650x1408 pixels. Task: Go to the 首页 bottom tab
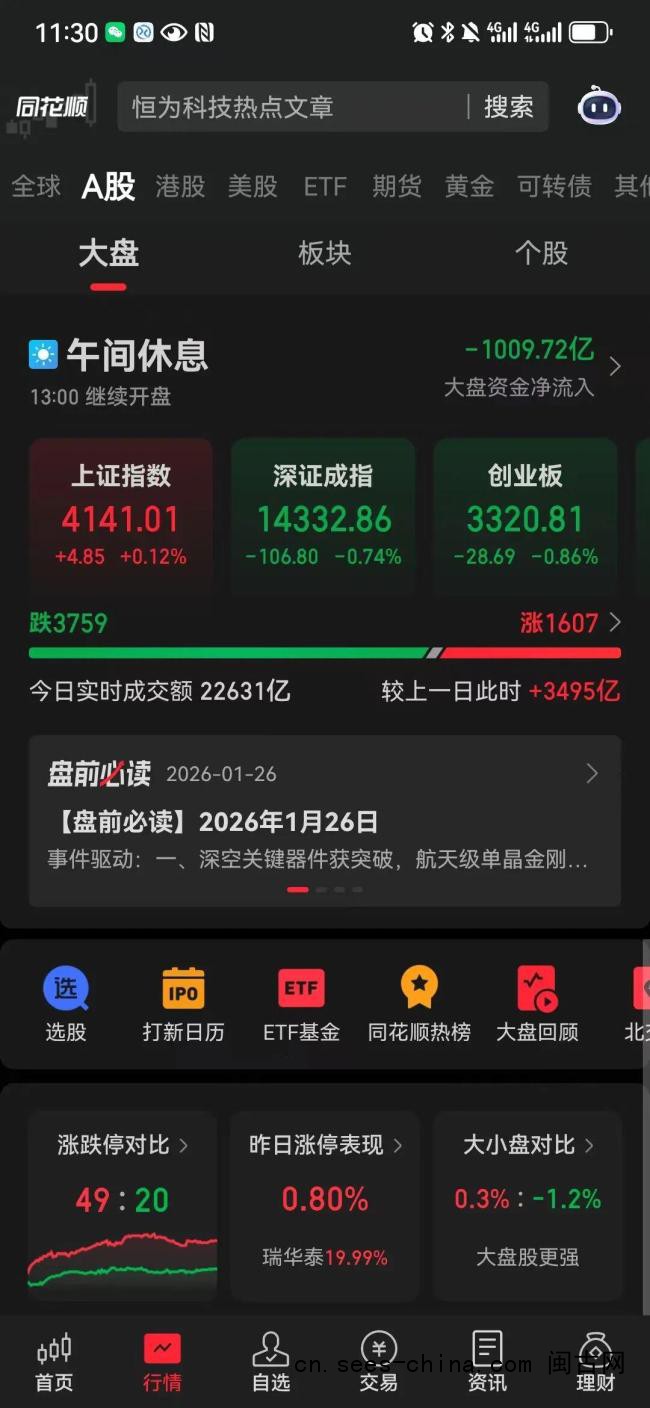(x=54, y=1362)
